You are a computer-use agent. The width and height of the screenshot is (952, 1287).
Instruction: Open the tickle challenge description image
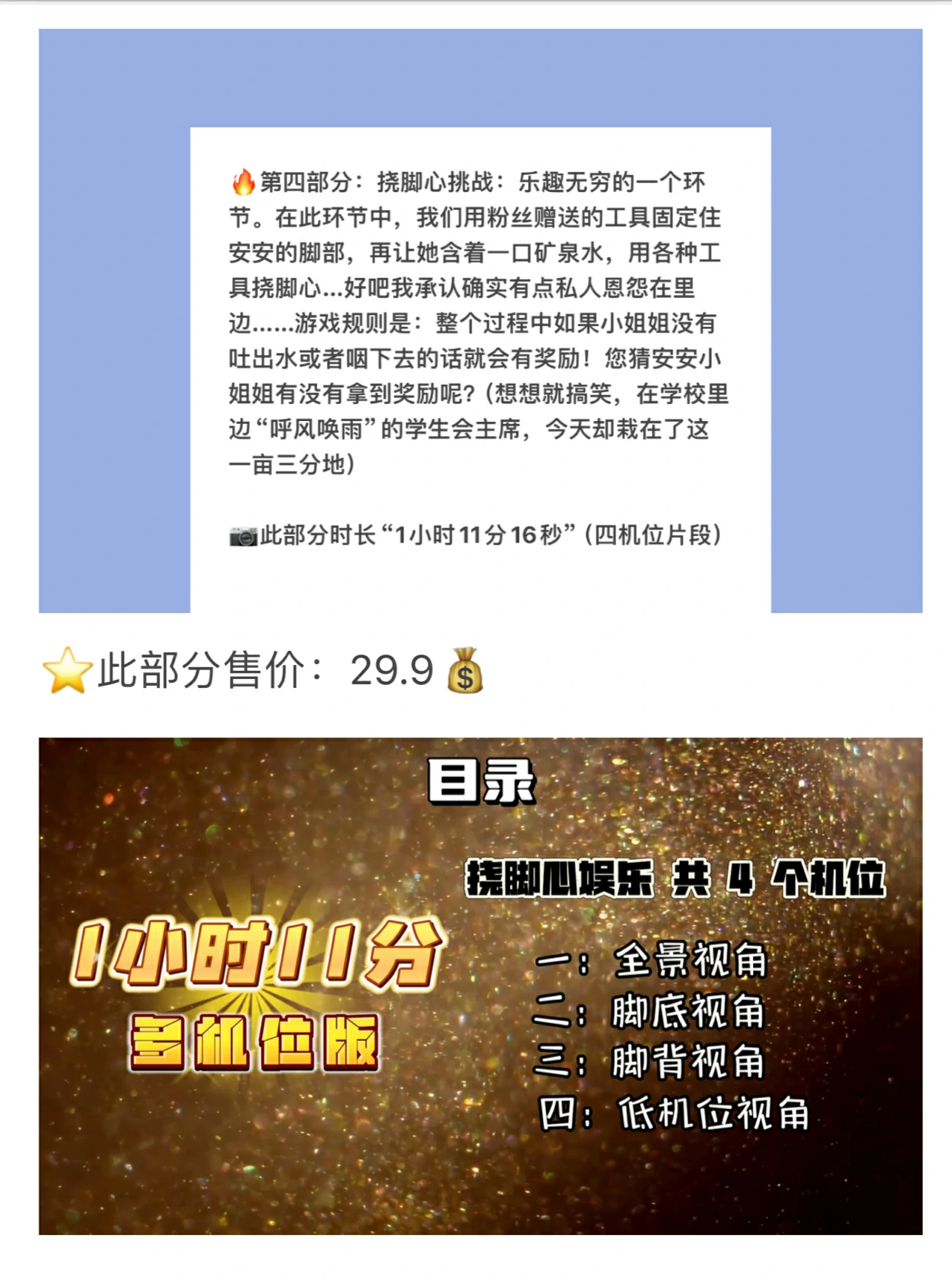[480, 320]
